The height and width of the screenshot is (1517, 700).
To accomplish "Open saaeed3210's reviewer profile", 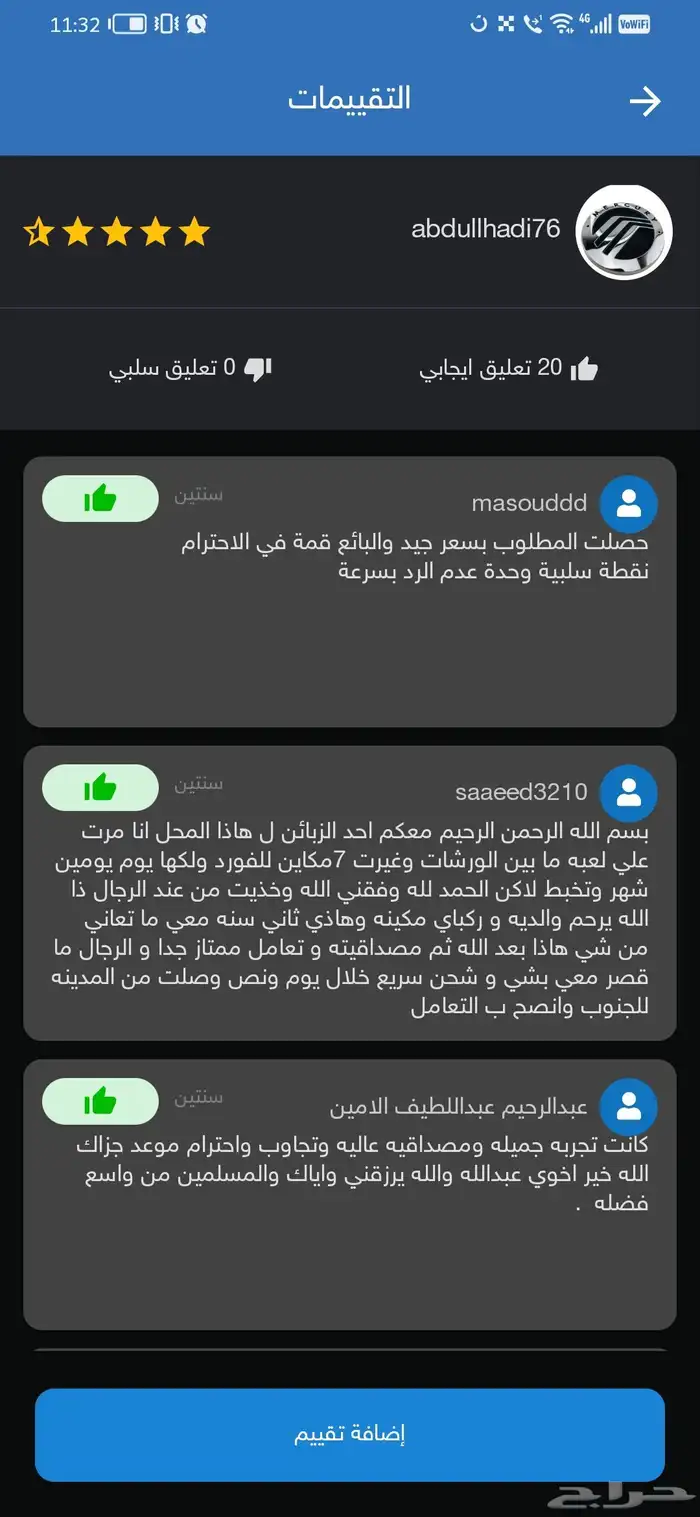I will (628, 793).
